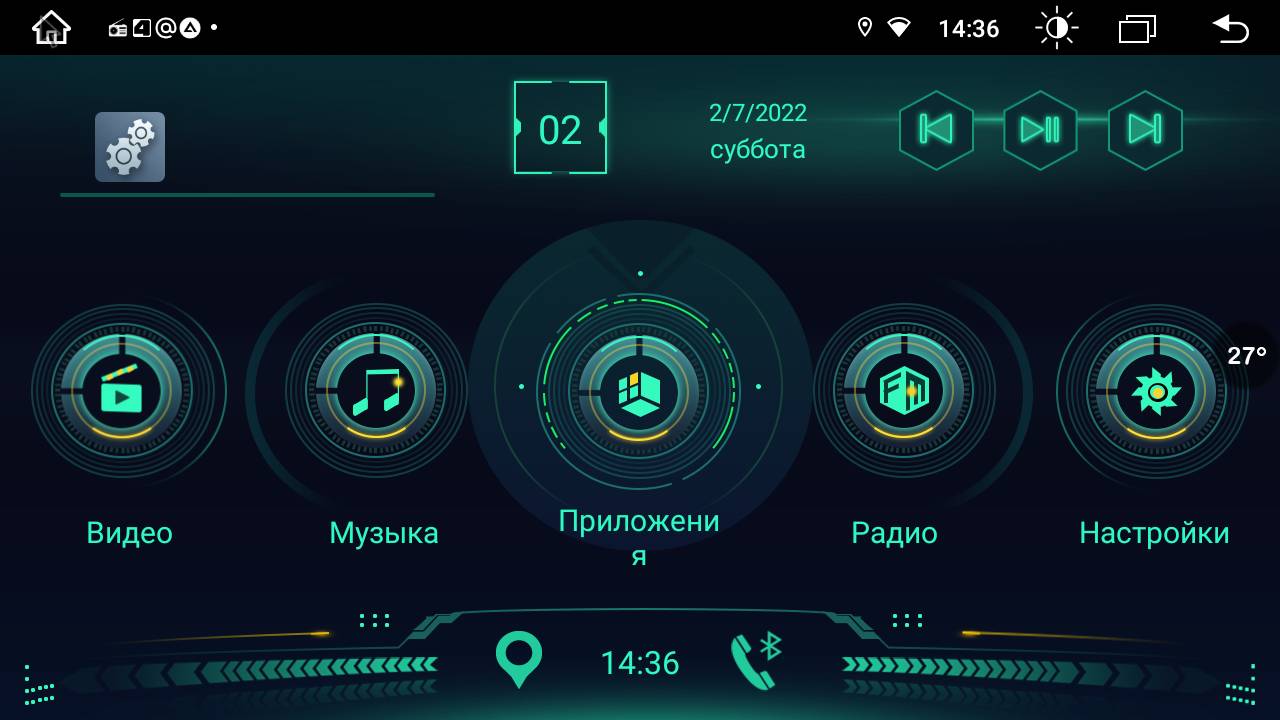Go back with the back arrow
Screen dimensions: 1280x720
pyautogui.click(x=1230, y=28)
